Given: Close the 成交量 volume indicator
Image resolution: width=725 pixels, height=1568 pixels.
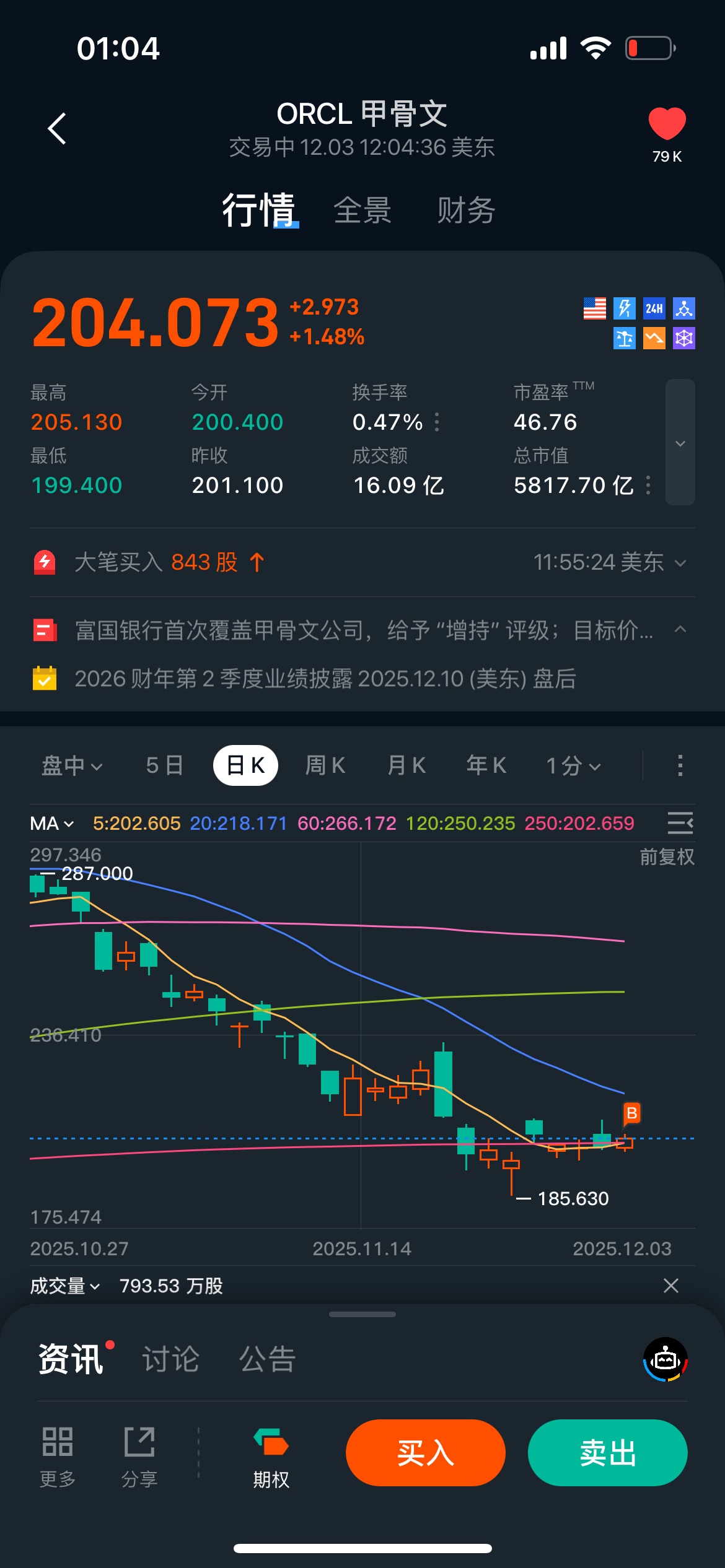Looking at the screenshot, I should point(671,1286).
